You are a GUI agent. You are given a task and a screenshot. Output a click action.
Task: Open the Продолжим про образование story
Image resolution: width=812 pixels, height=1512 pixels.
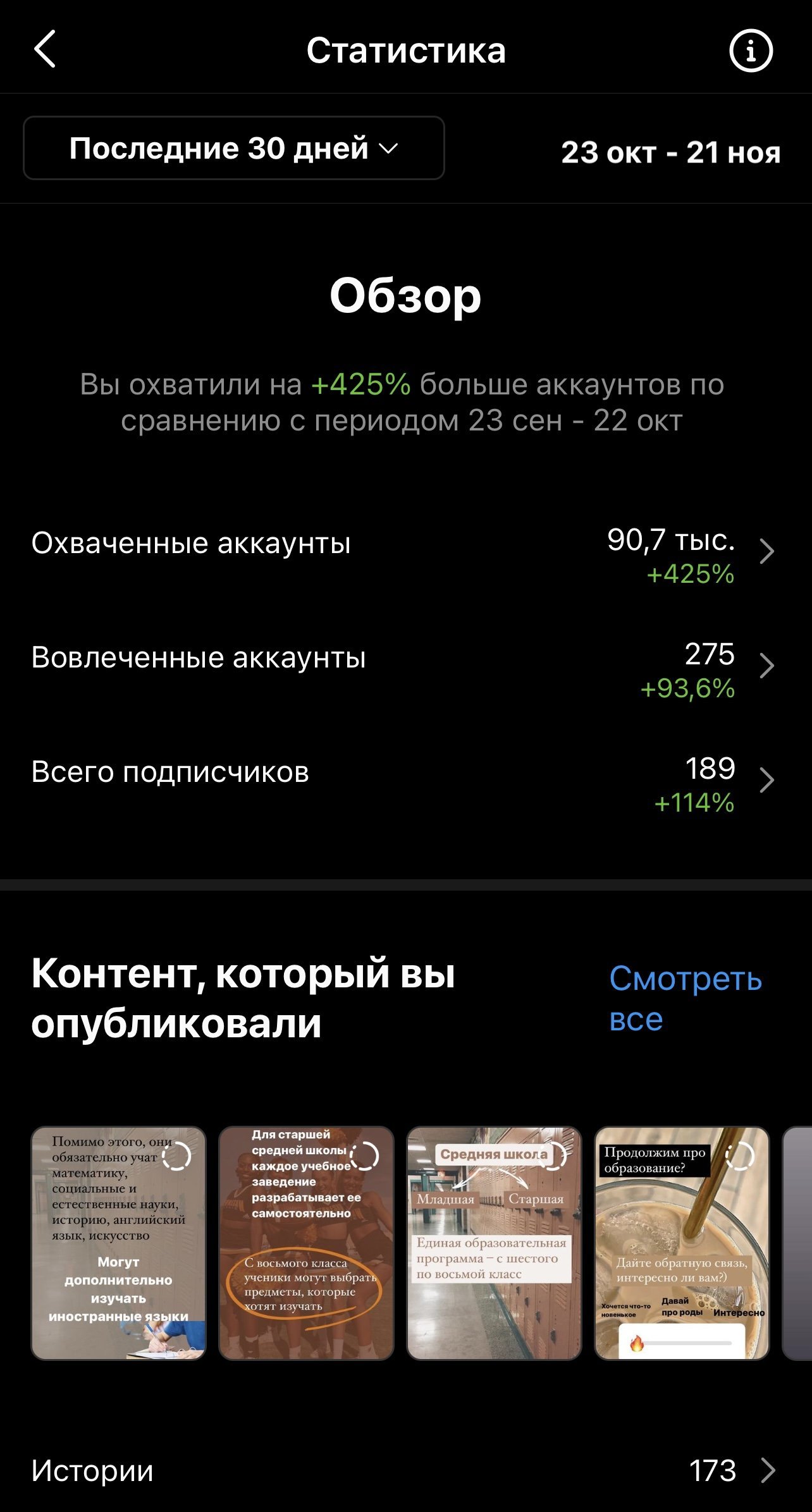pyautogui.click(x=681, y=1243)
